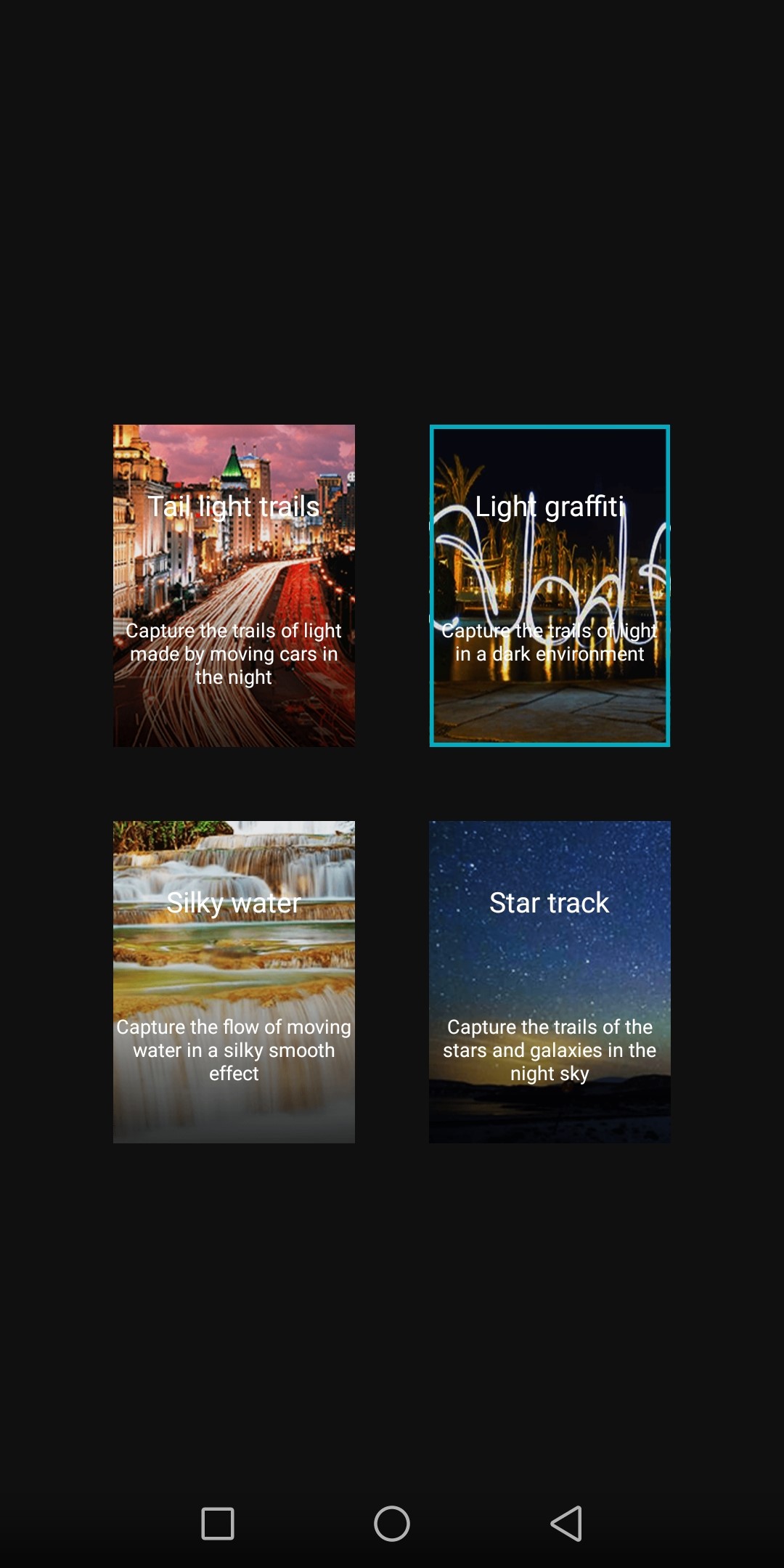Choose the Light graffiti mode
784x1568 pixels.
[550, 585]
